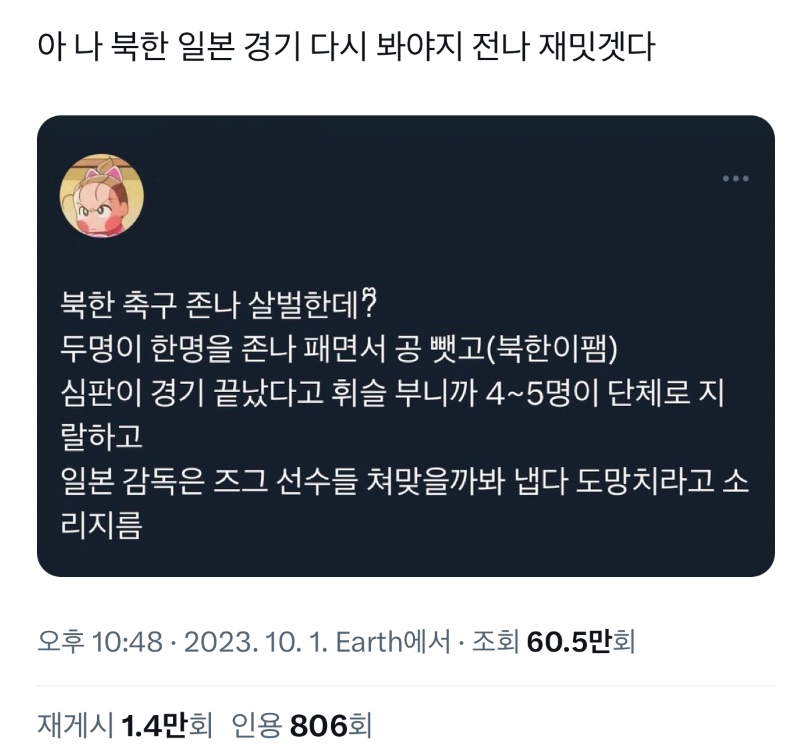
Task: Open the three-dot menu on quoted tweet
Action: coord(735,179)
